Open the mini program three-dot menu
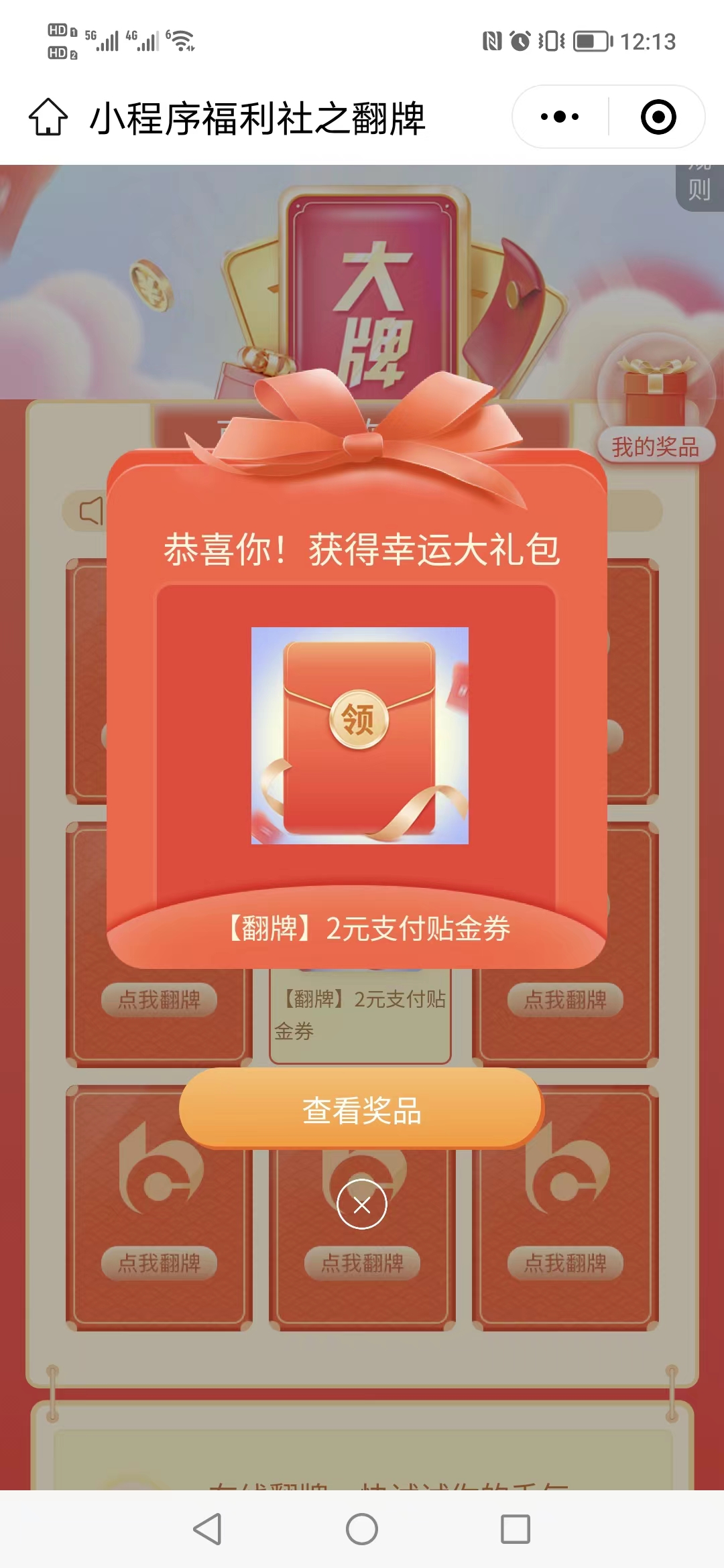724x1568 pixels. click(560, 117)
